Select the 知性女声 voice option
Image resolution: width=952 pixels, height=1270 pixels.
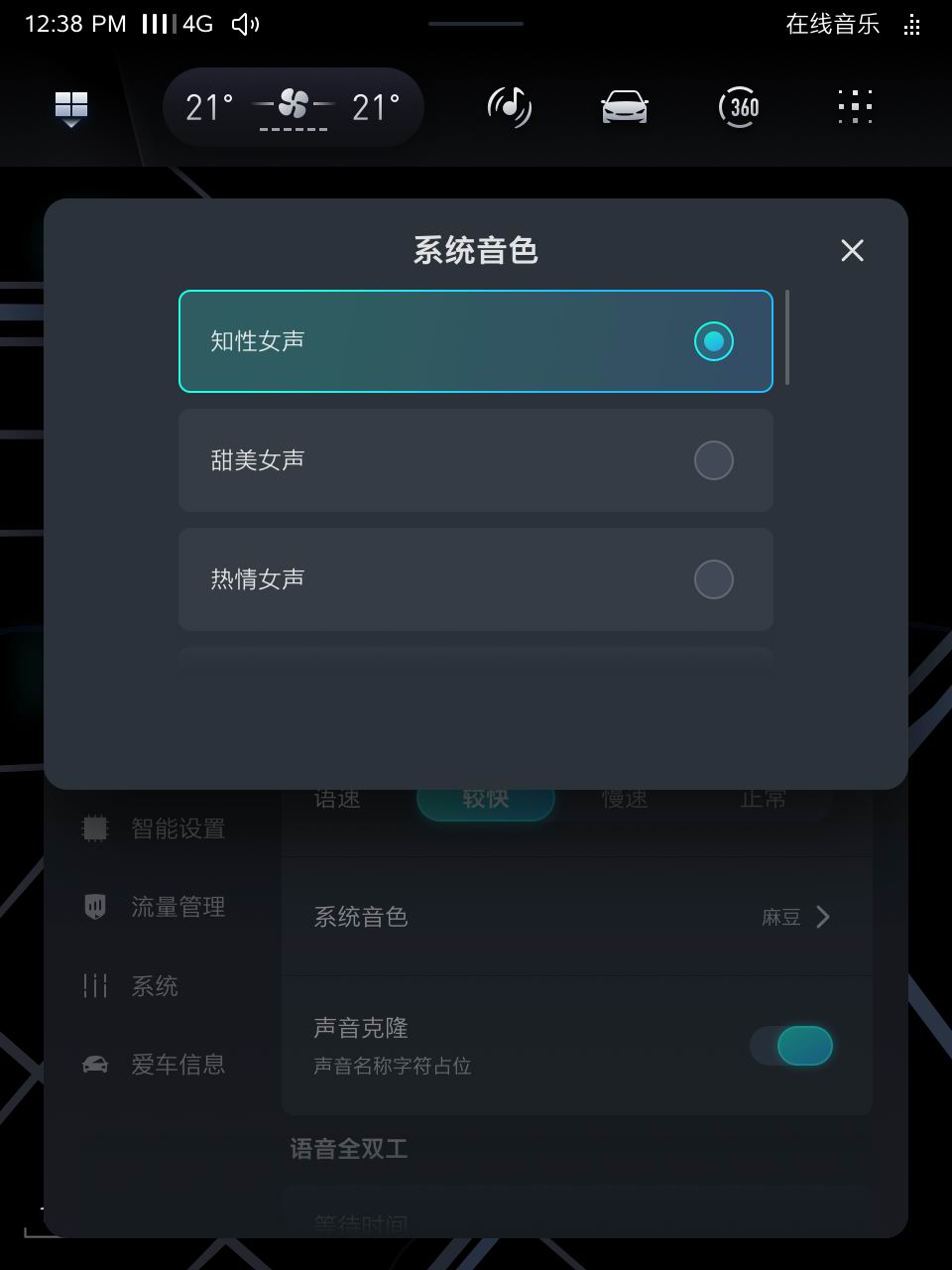point(476,341)
